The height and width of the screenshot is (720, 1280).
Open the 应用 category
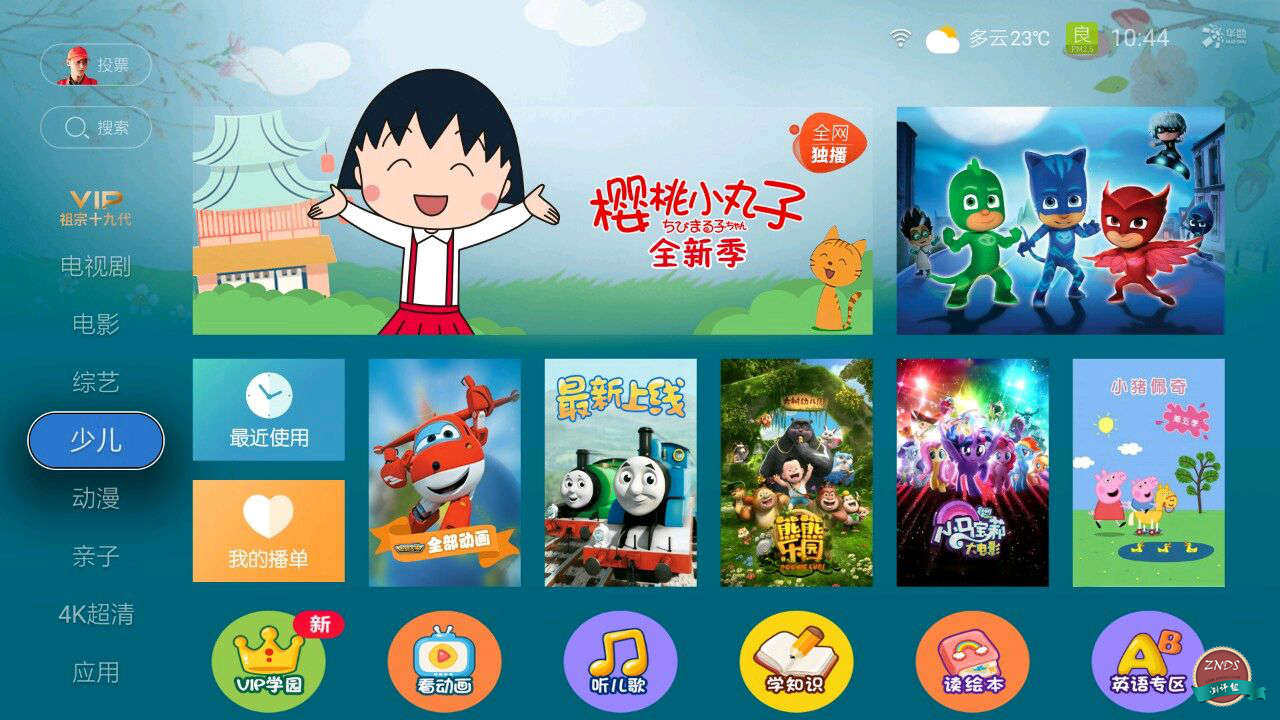tap(96, 672)
